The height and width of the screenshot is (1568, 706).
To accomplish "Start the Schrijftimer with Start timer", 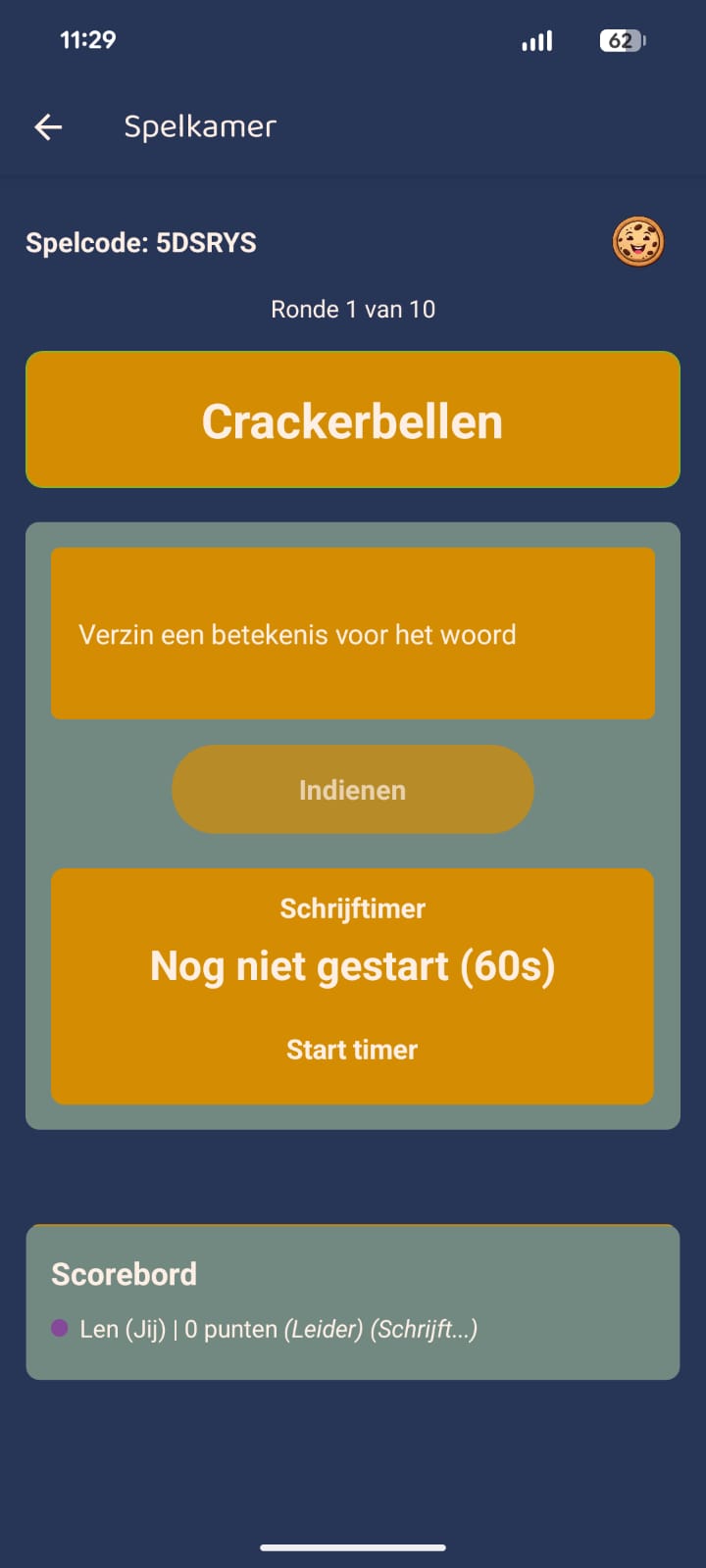I will tap(352, 1050).
